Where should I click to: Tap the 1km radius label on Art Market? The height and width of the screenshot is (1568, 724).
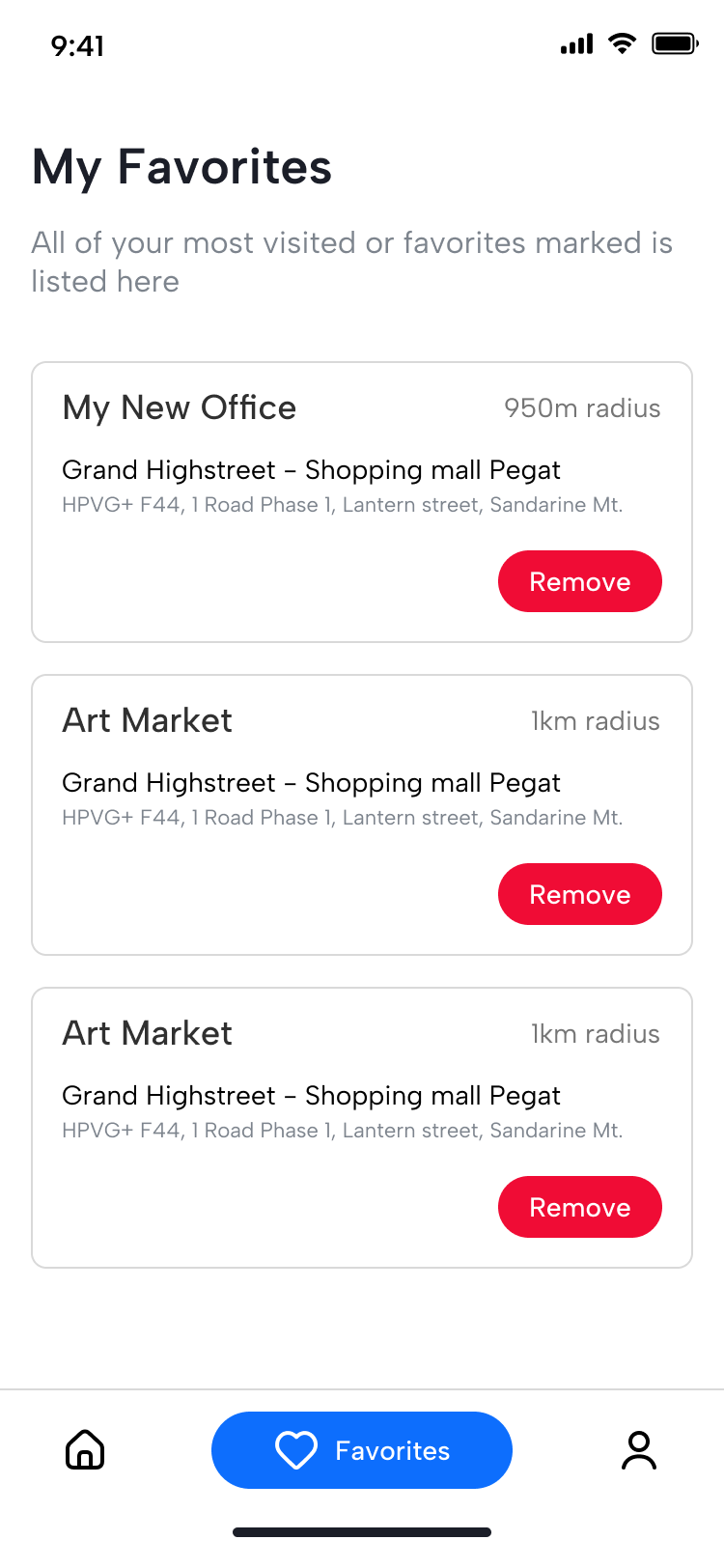point(596,720)
